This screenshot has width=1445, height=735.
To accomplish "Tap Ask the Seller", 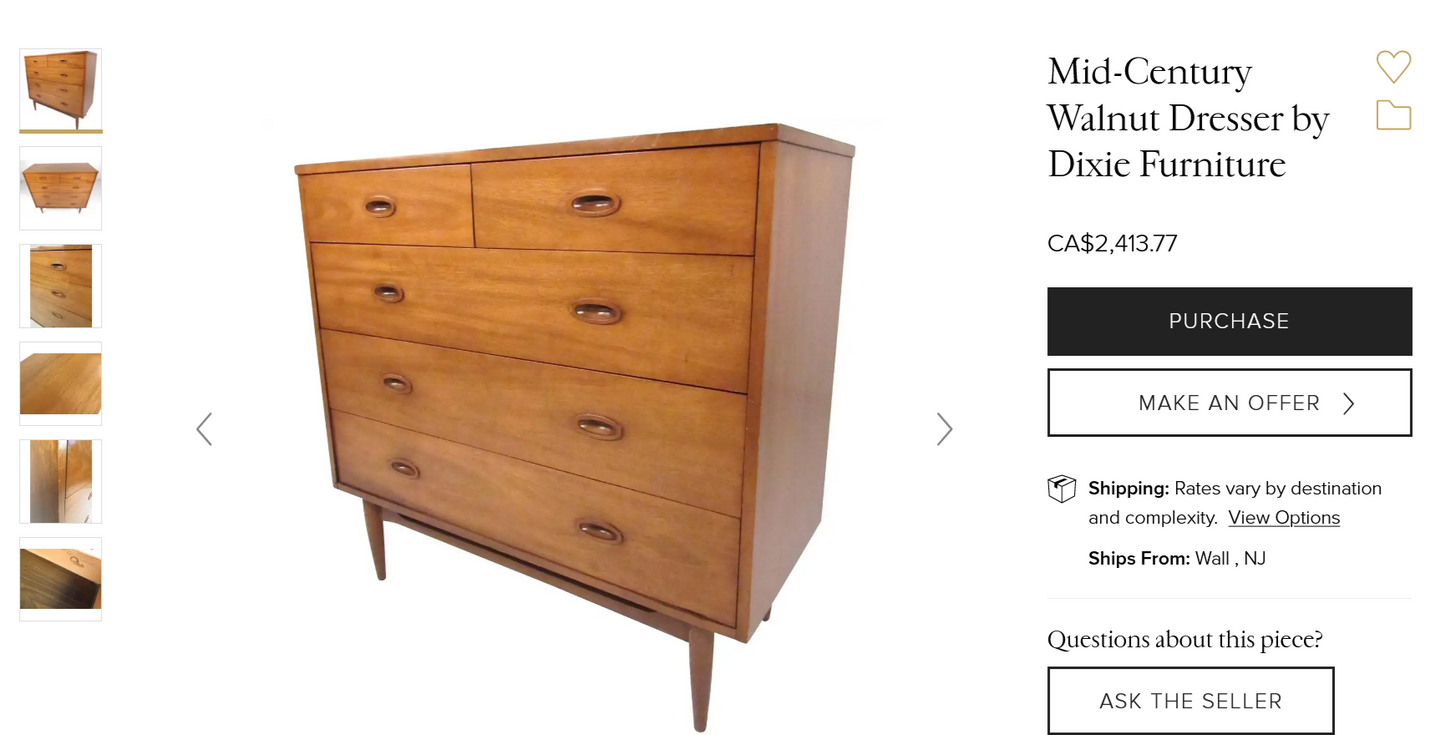I will (1190, 701).
